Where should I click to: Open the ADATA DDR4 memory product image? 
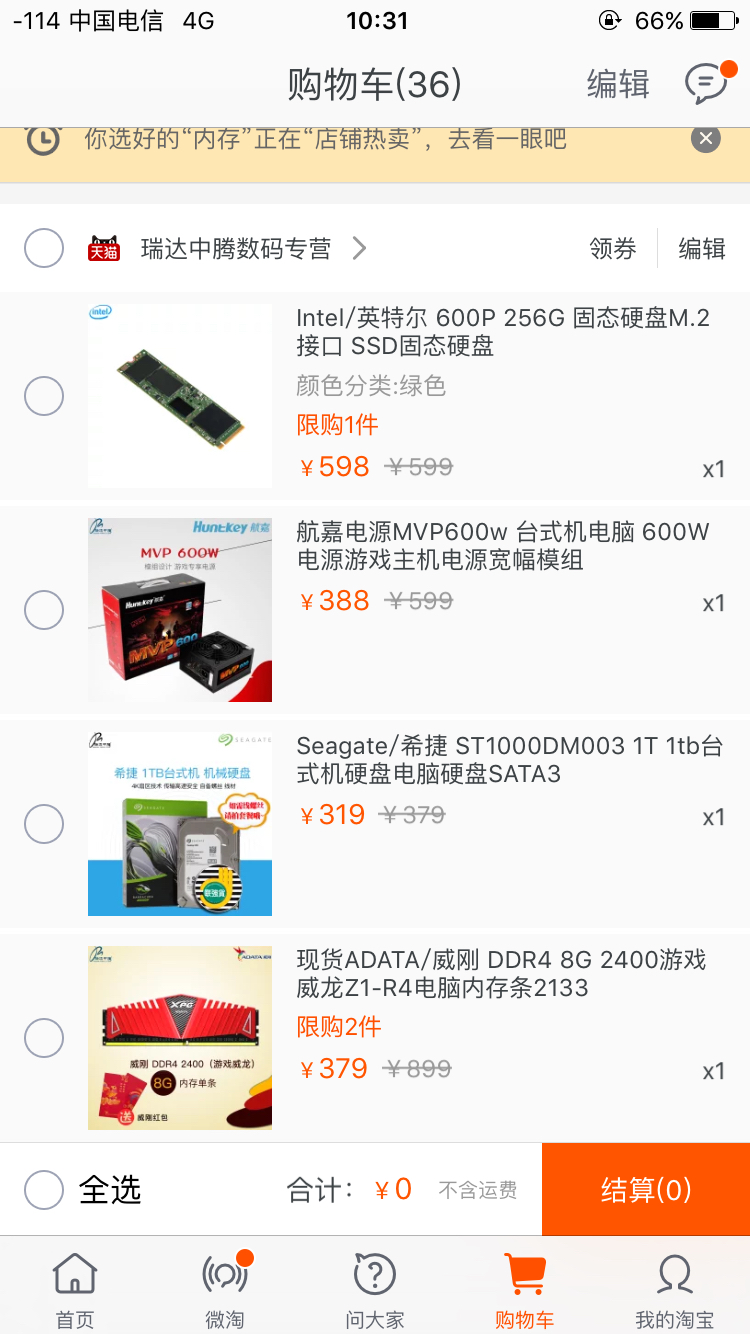pyautogui.click(x=180, y=1038)
